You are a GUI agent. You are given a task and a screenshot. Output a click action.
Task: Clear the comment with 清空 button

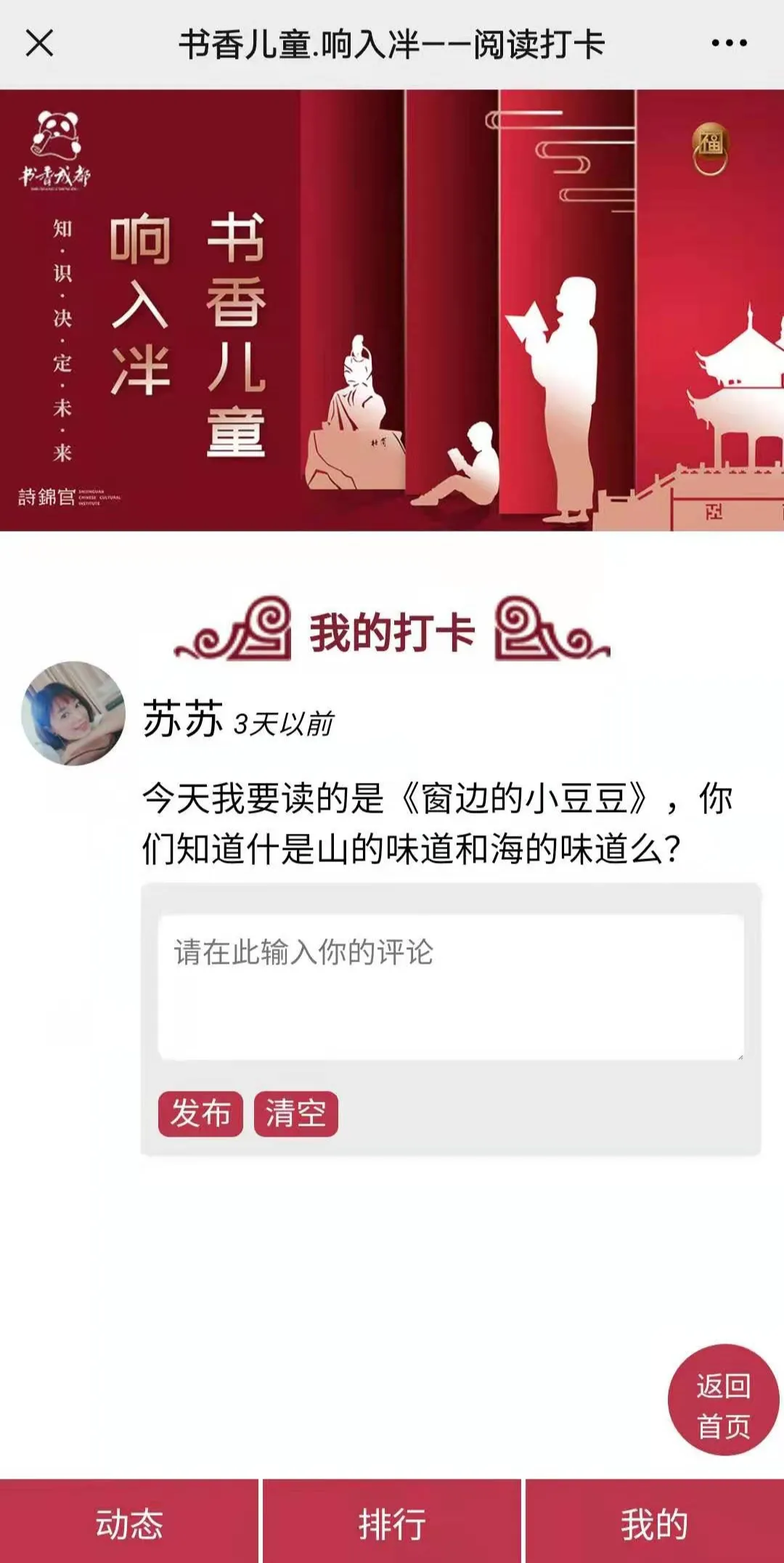[x=295, y=1113]
